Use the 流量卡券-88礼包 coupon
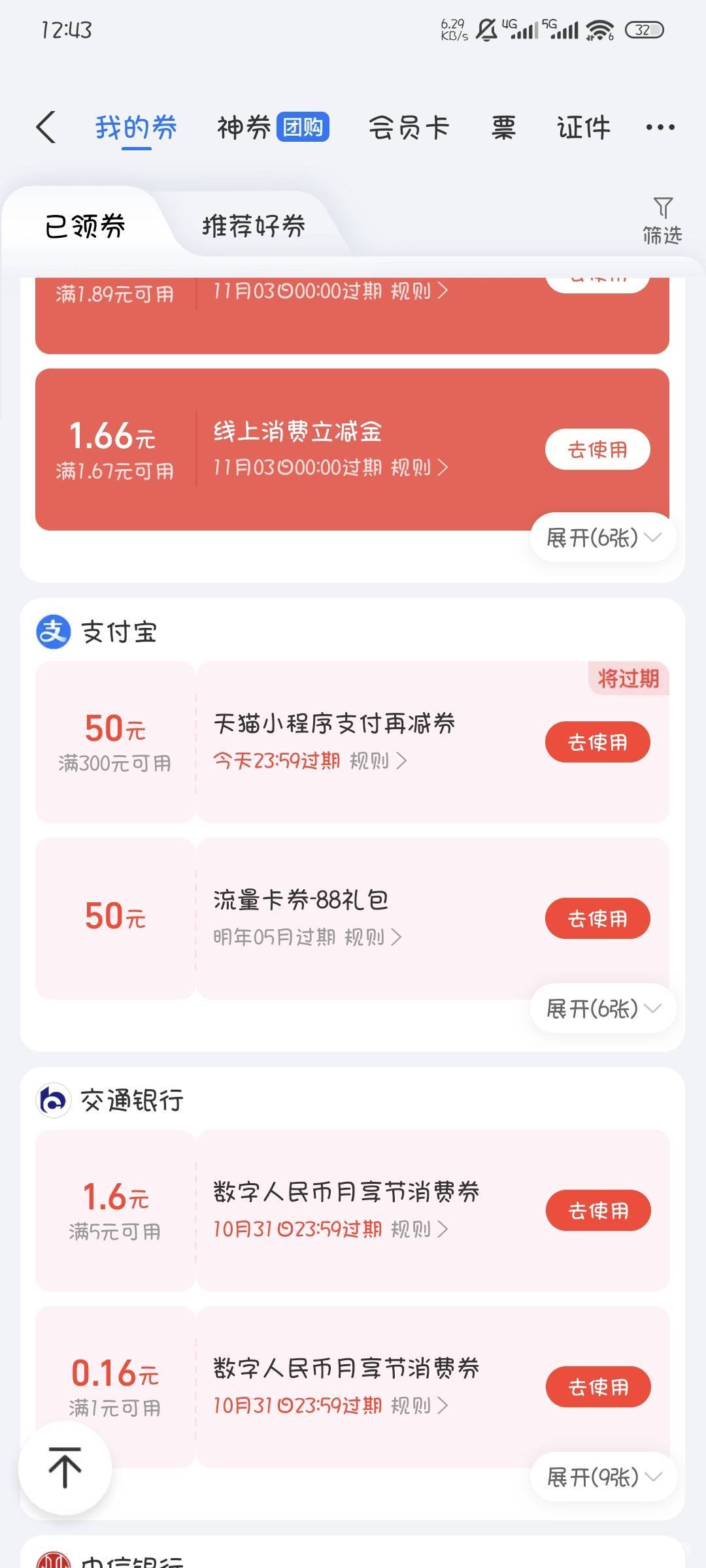 click(597, 919)
